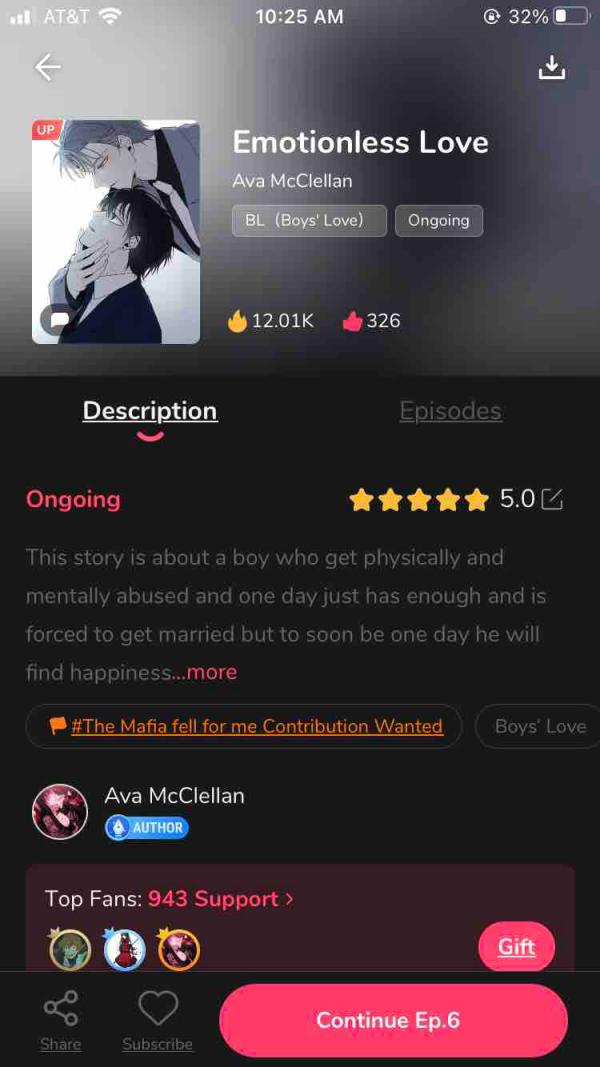Image resolution: width=600 pixels, height=1067 pixels.
Task: Rate the comic via the edit icon
Action: pos(552,499)
